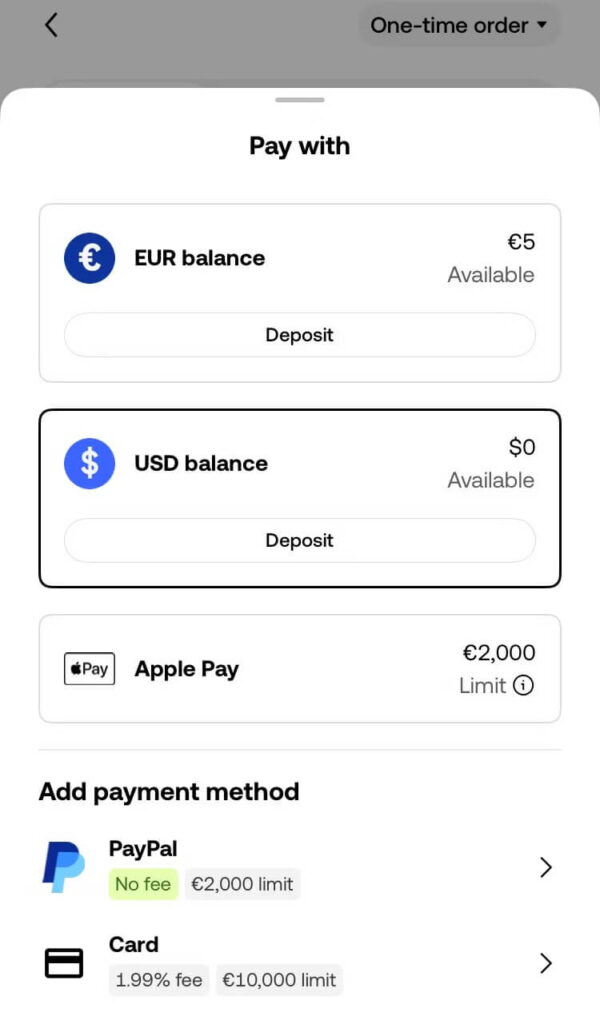
Task: Go back using the top-left arrow
Action: pyautogui.click(x=51, y=26)
